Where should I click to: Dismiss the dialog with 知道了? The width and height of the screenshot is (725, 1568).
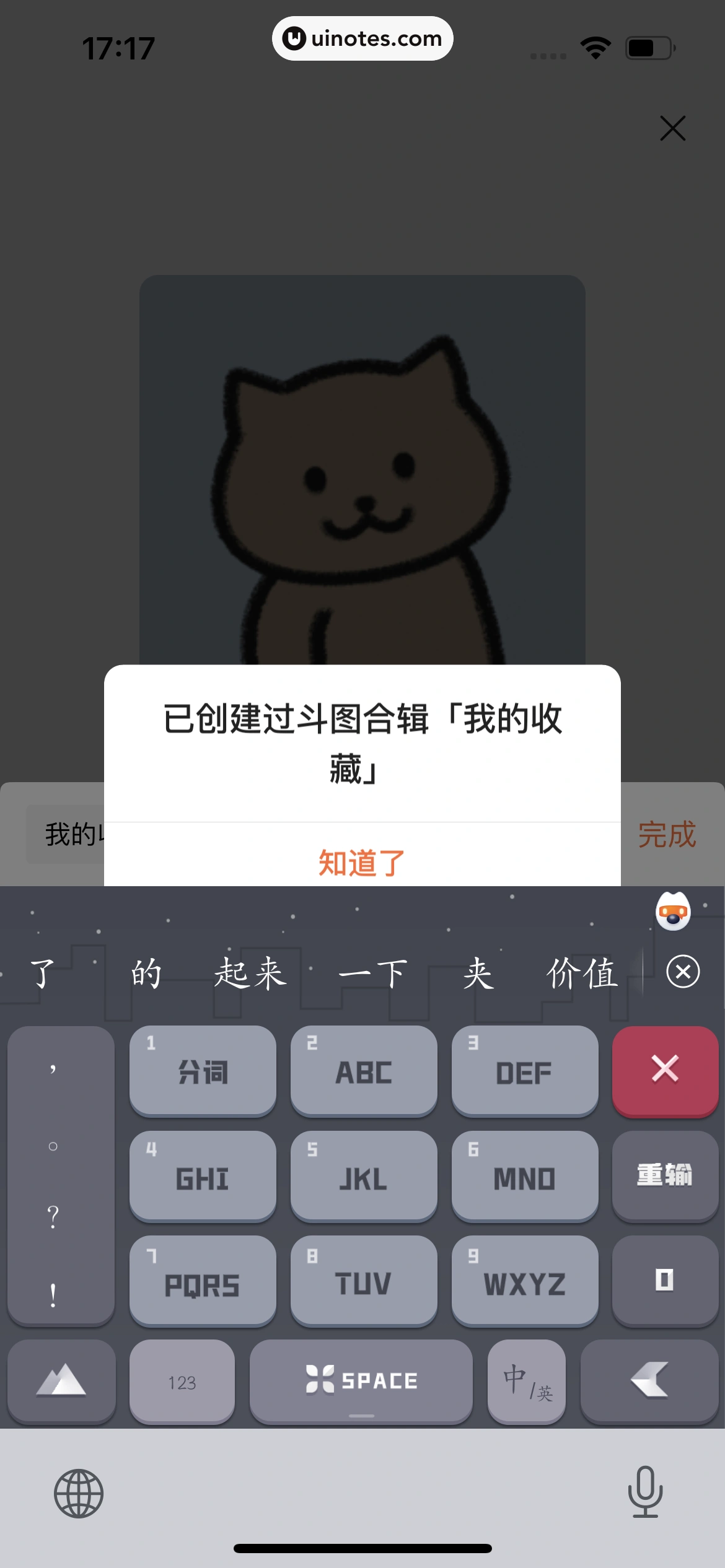(362, 862)
